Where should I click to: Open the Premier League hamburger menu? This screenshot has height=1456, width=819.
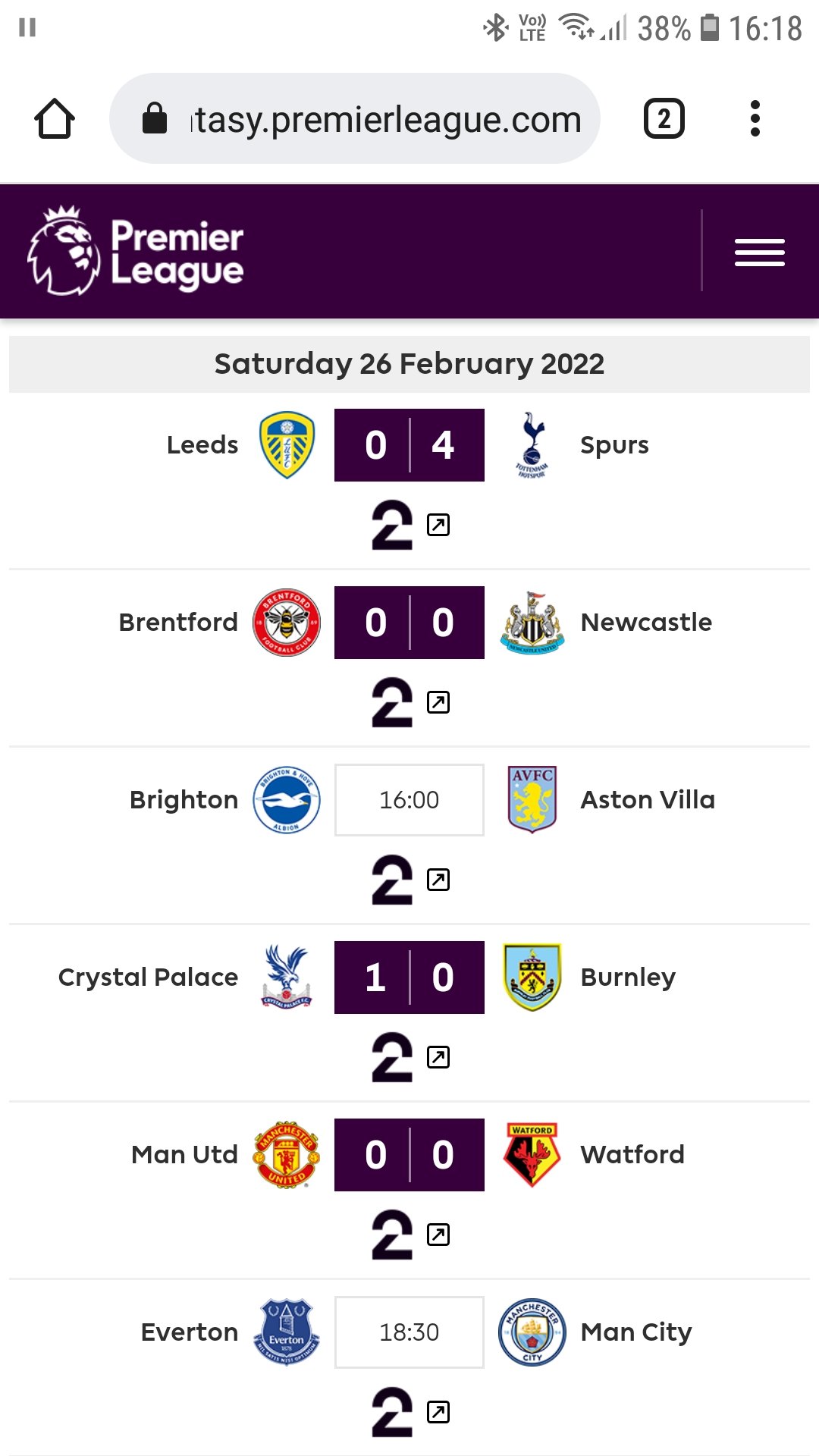759,252
